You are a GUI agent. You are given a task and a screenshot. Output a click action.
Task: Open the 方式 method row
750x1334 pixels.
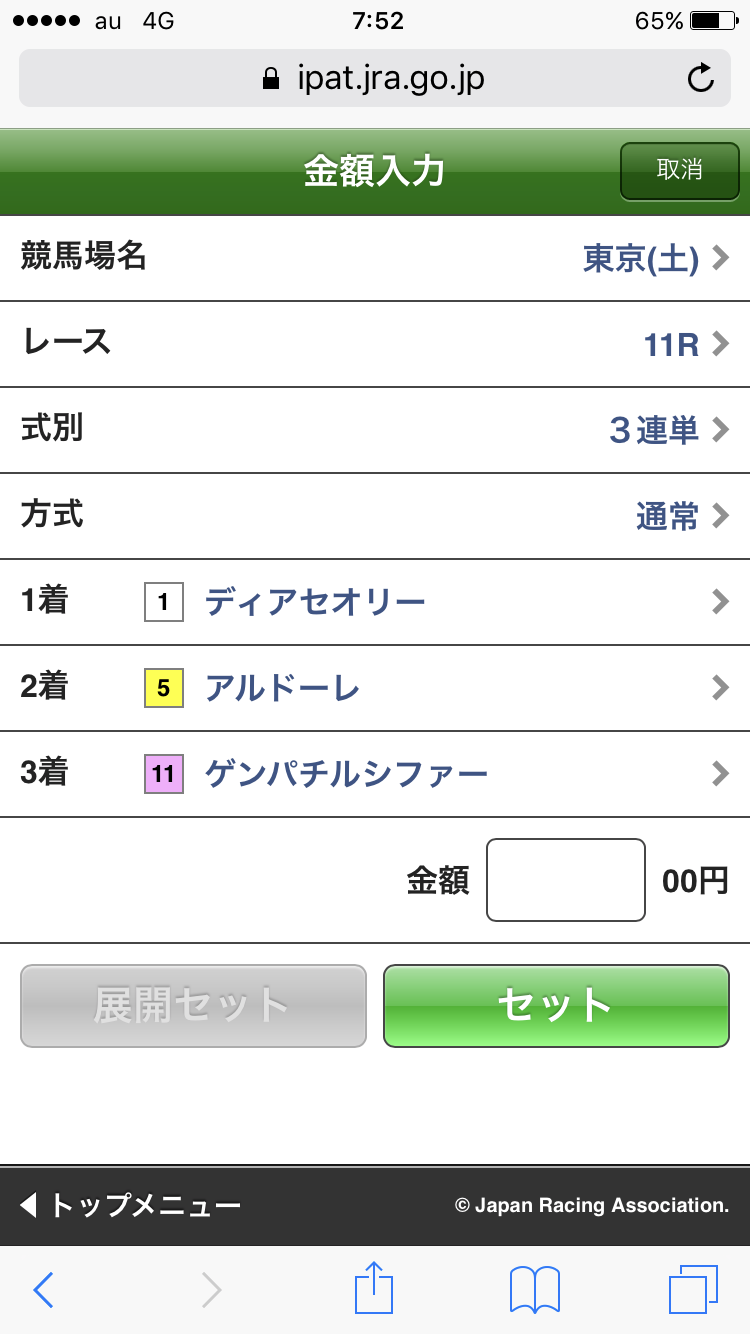(375, 516)
